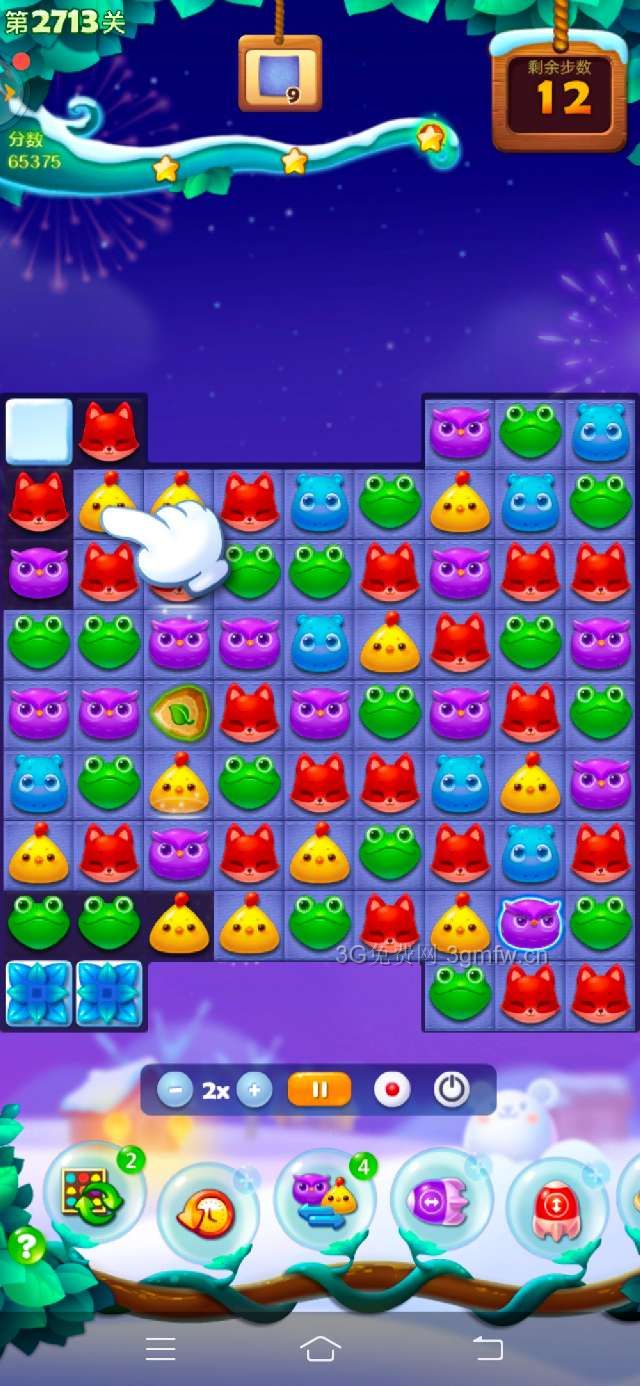Tap the power button in the toolbar
This screenshot has width=640, height=1386.
point(451,1090)
